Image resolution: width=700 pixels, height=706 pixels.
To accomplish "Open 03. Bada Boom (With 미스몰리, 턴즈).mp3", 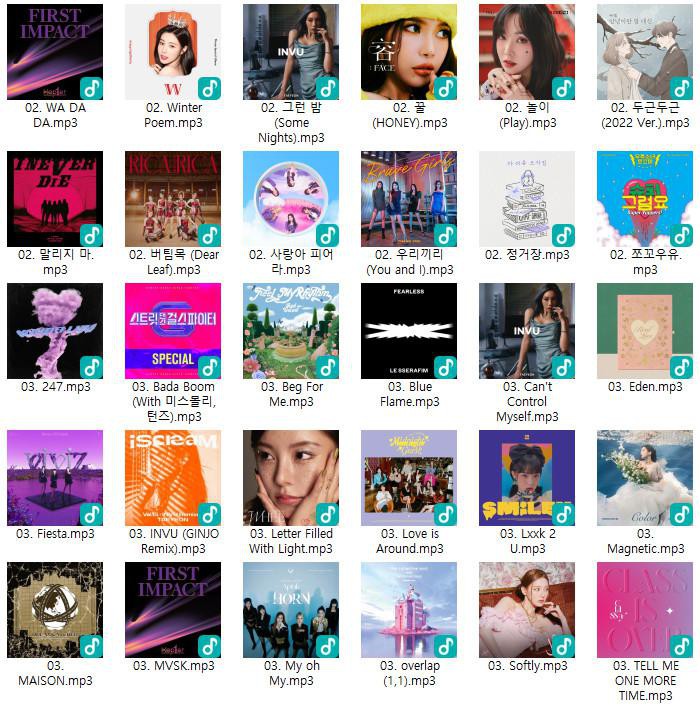I will (x=173, y=331).
